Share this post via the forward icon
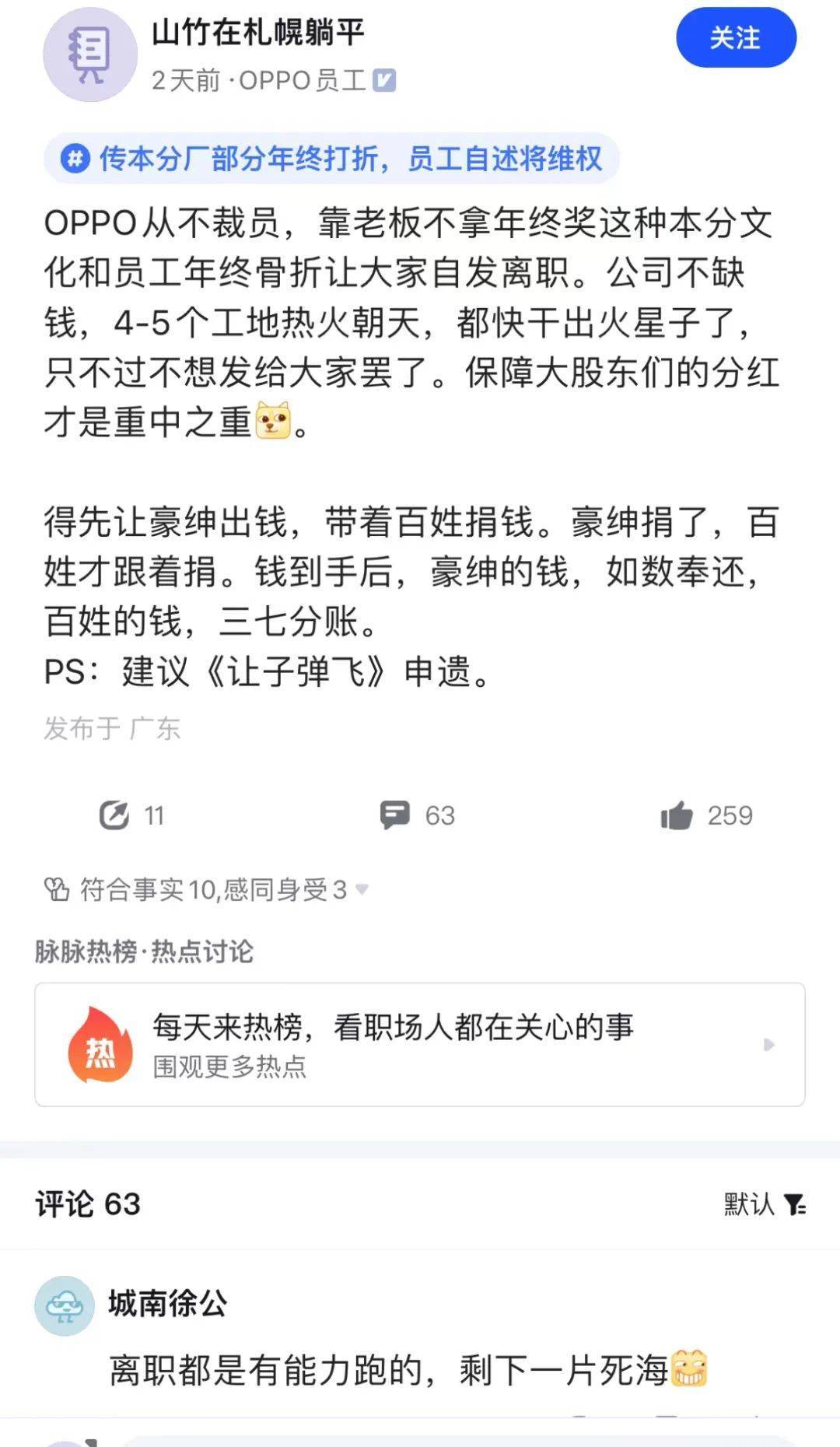 click(x=114, y=815)
